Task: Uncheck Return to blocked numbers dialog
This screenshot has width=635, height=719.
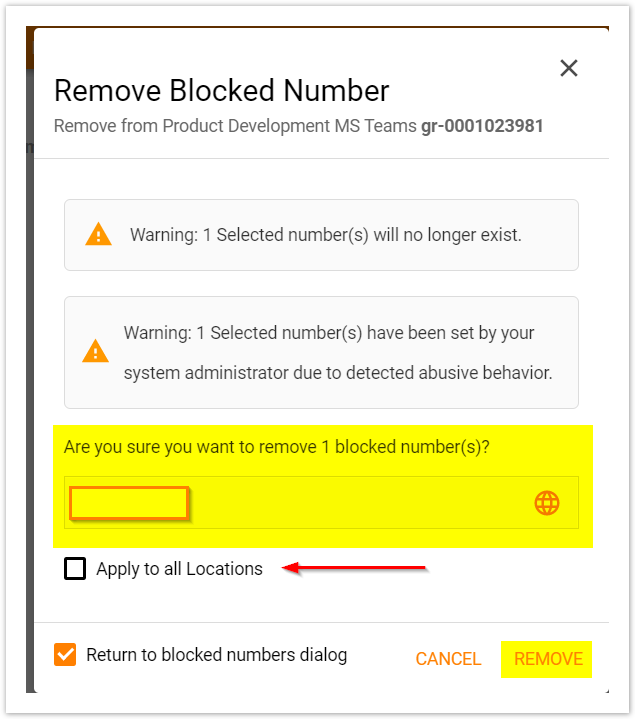Action: pos(65,655)
